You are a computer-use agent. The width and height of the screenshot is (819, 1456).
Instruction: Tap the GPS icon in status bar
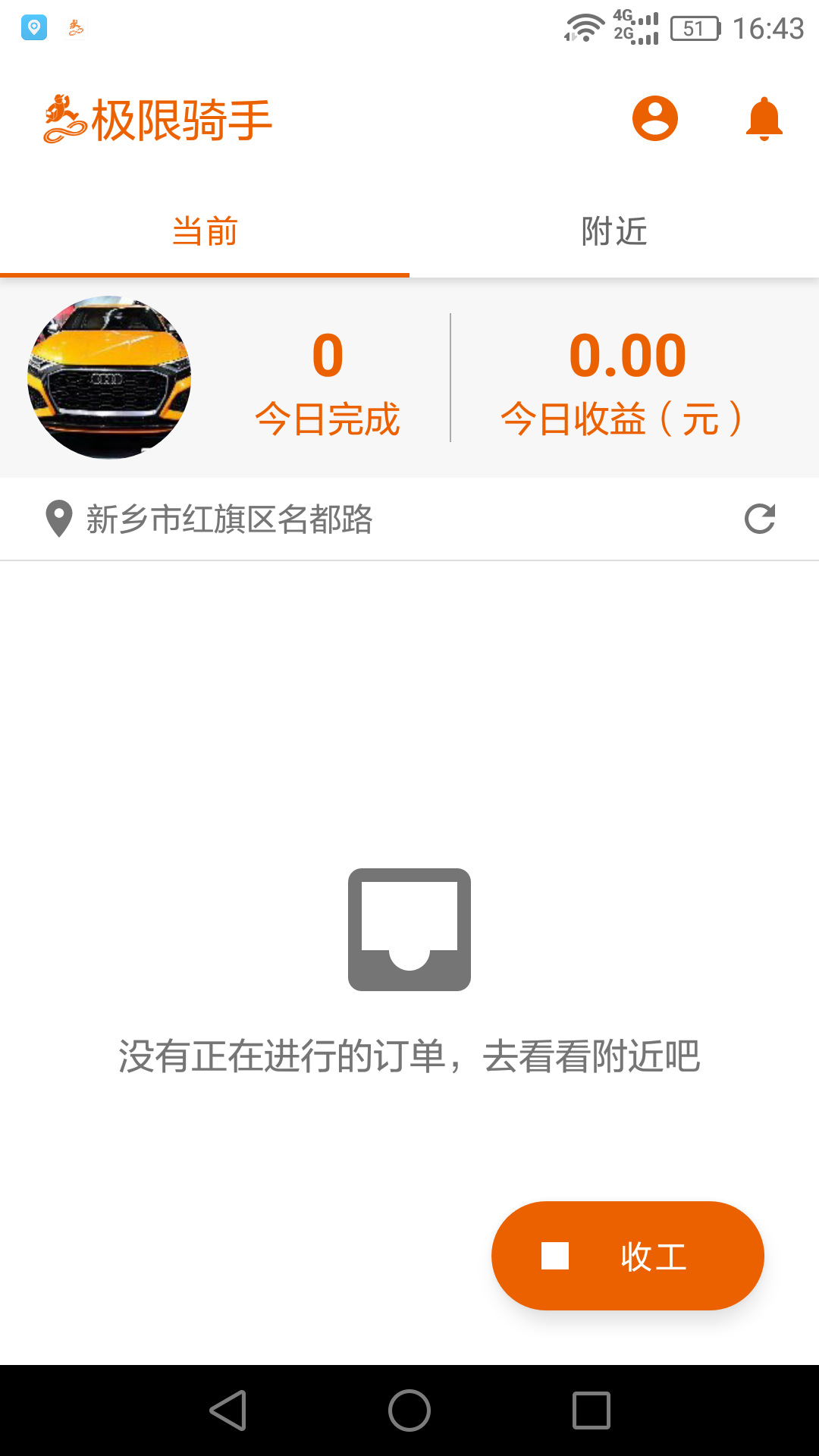pyautogui.click(x=33, y=27)
